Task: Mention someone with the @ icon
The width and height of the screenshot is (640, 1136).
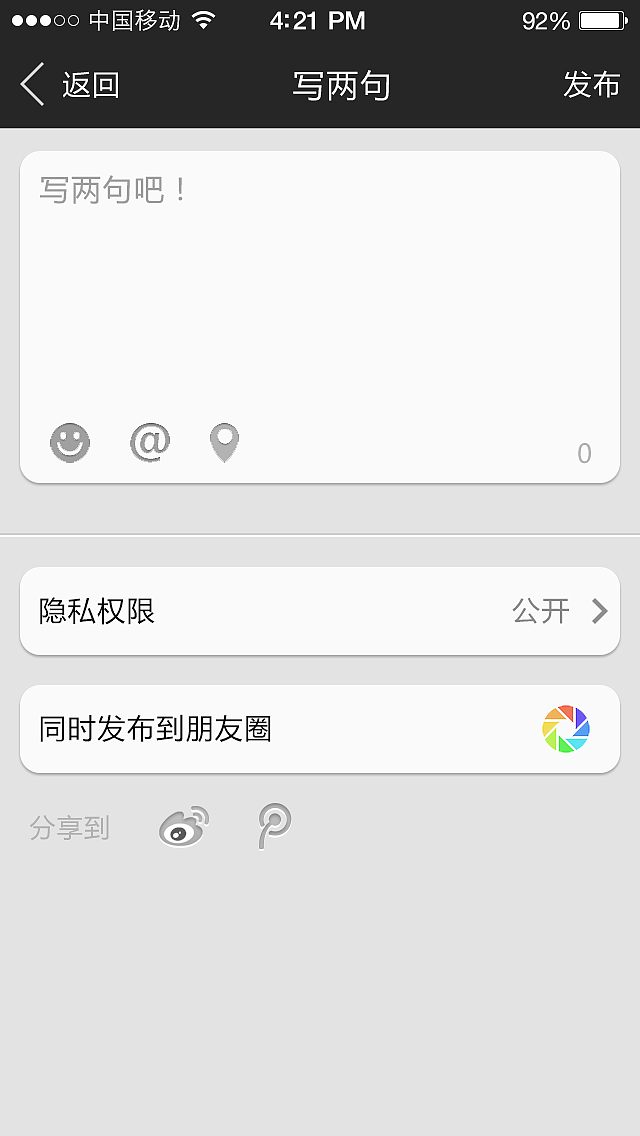Action: tap(150, 442)
